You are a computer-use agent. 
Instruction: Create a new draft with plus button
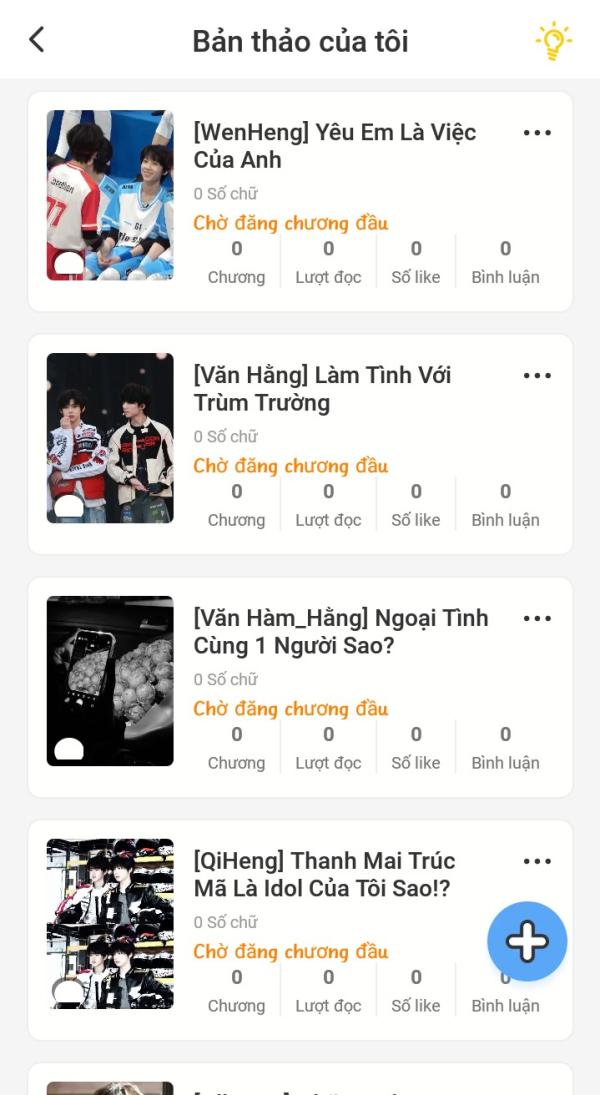click(527, 941)
